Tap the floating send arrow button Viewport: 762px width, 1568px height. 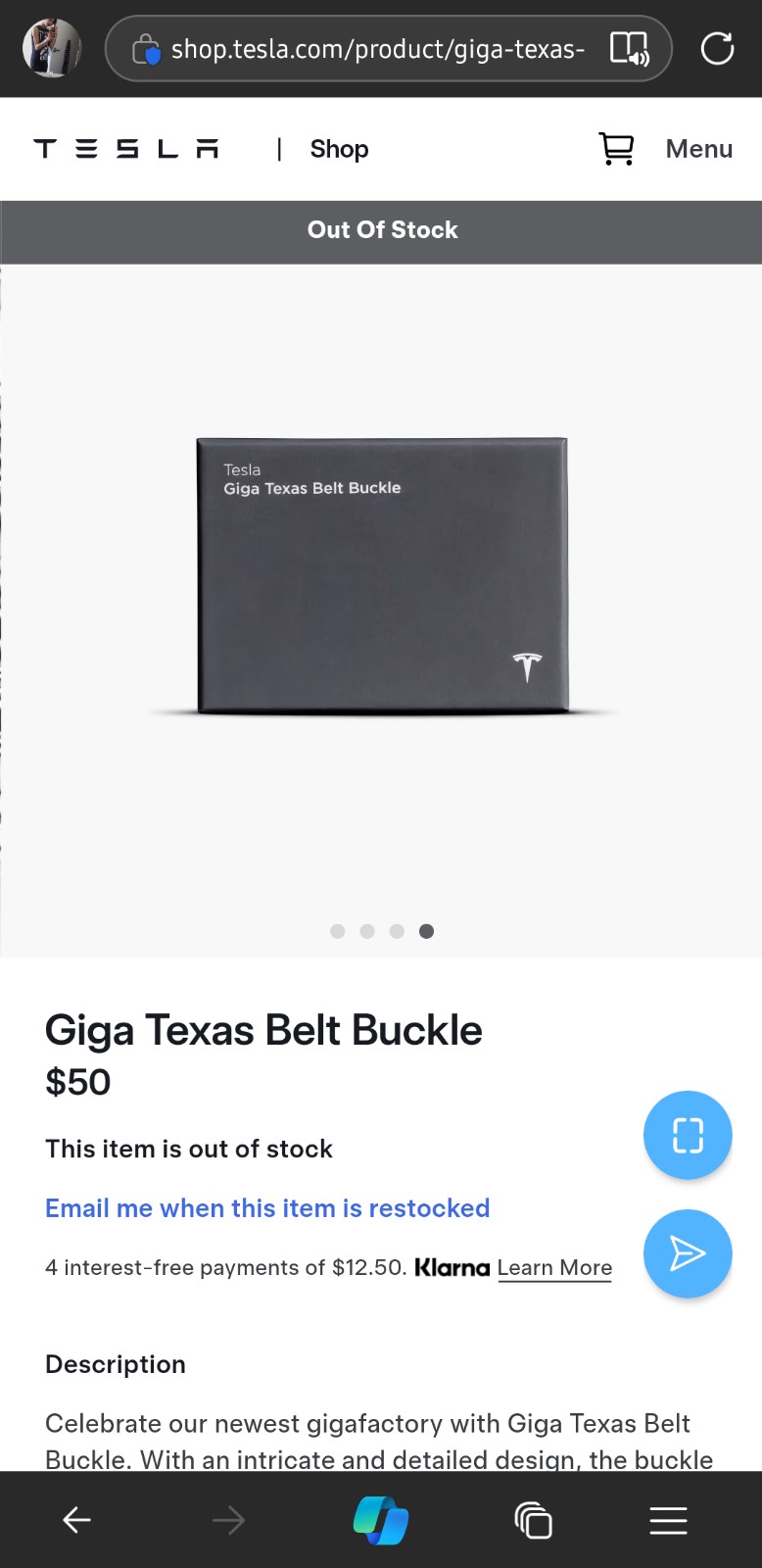pos(688,1253)
